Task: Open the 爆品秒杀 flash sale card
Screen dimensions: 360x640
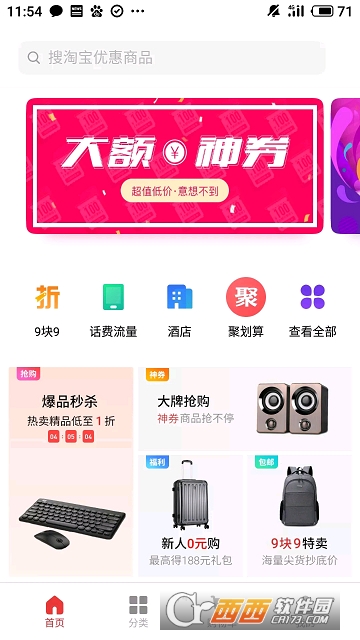Action: (x=71, y=471)
